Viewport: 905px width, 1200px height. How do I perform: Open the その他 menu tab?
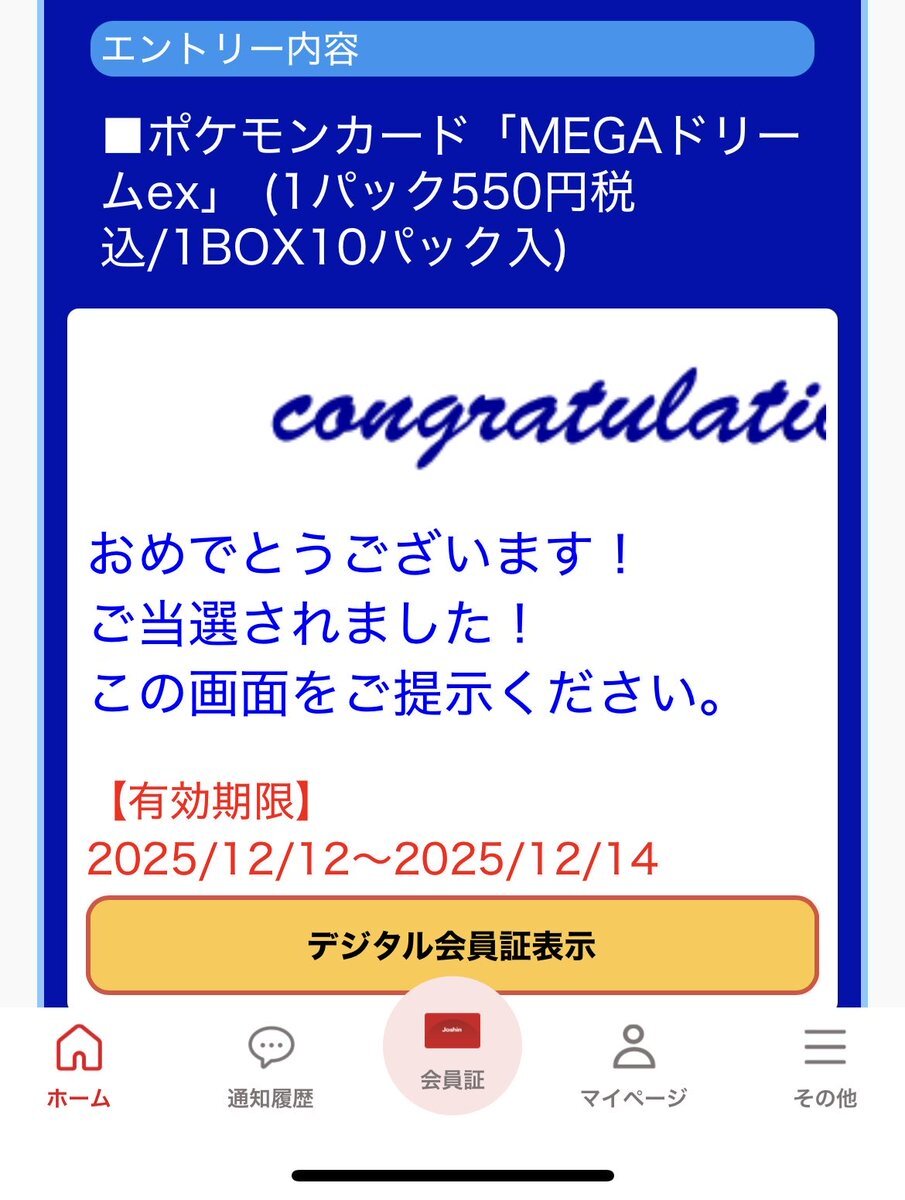(x=825, y=1065)
